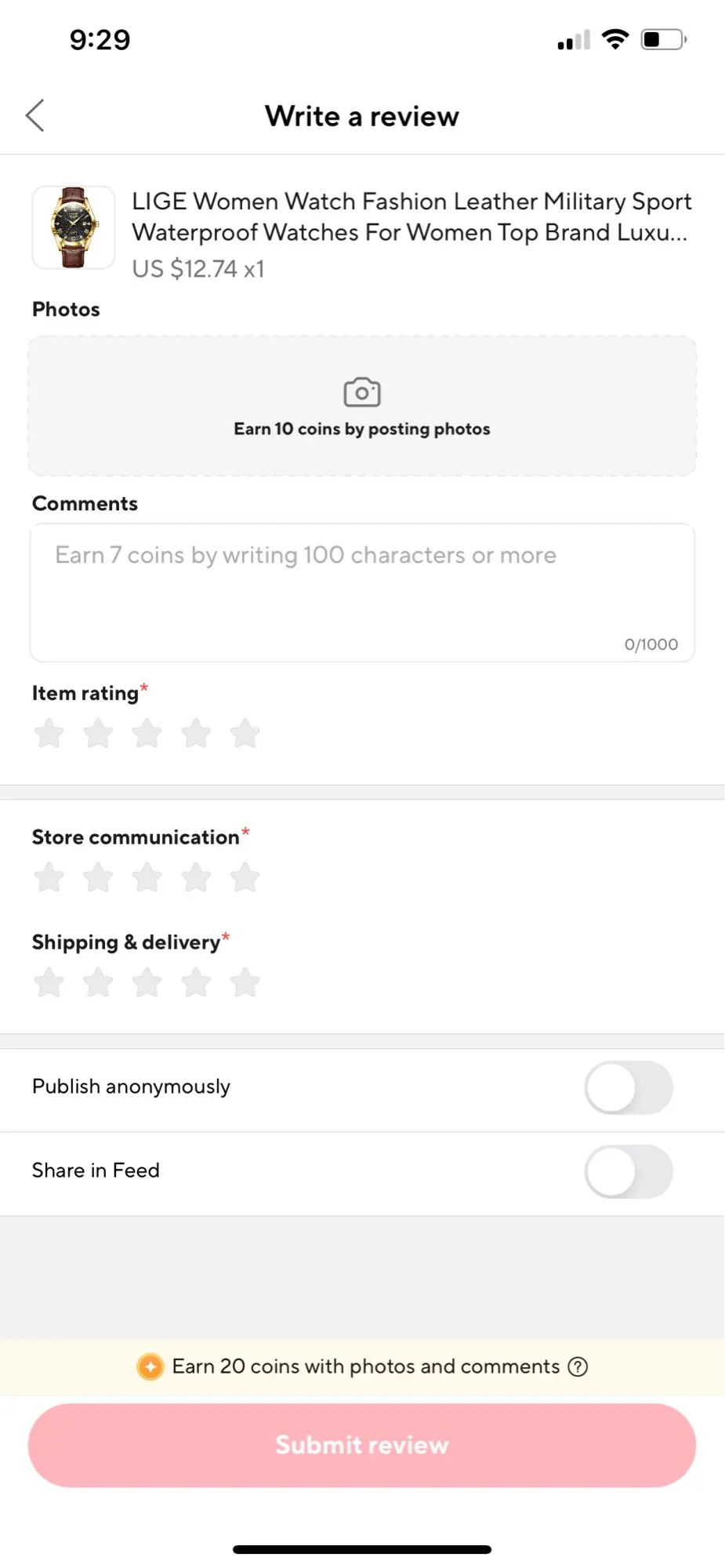Rate Store communication four stars

pos(196,877)
